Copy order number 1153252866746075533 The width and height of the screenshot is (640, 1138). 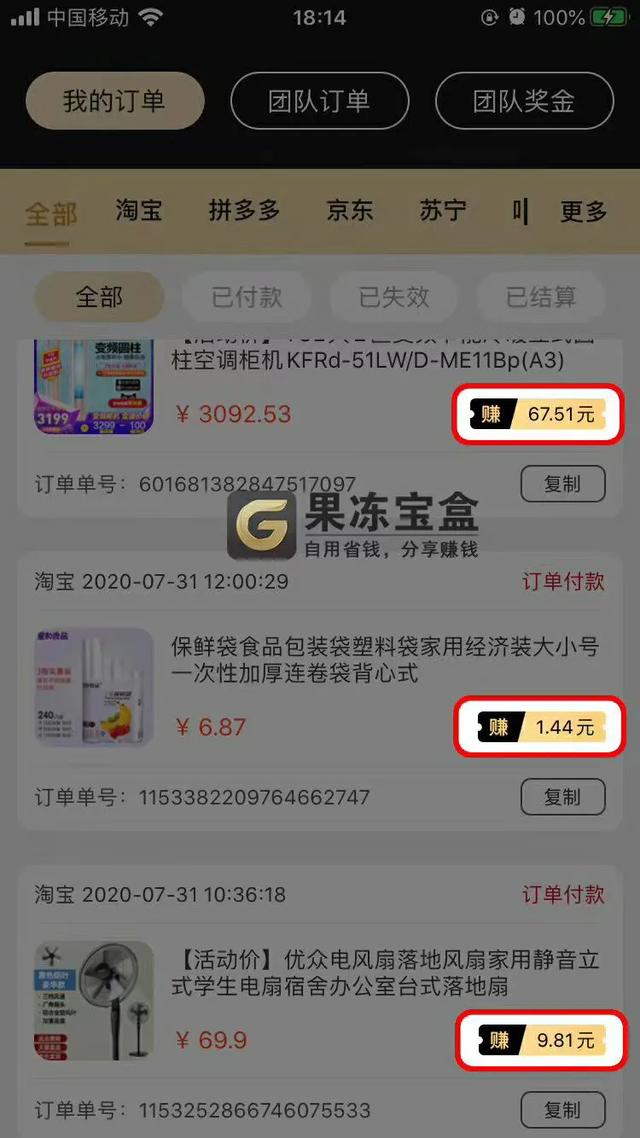[x=562, y=1110]
